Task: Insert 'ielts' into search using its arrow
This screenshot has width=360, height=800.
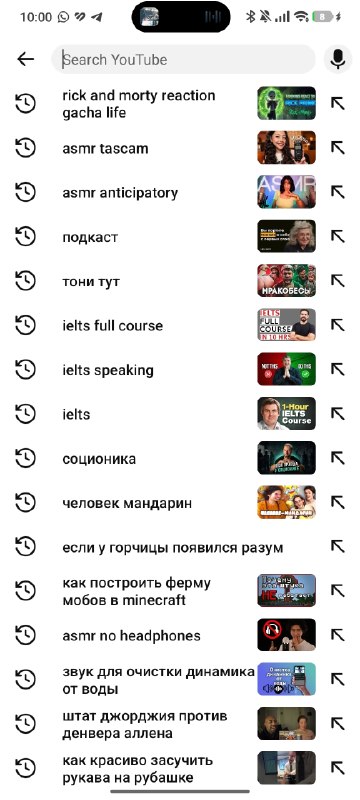Action: click(x=338, y=414)
